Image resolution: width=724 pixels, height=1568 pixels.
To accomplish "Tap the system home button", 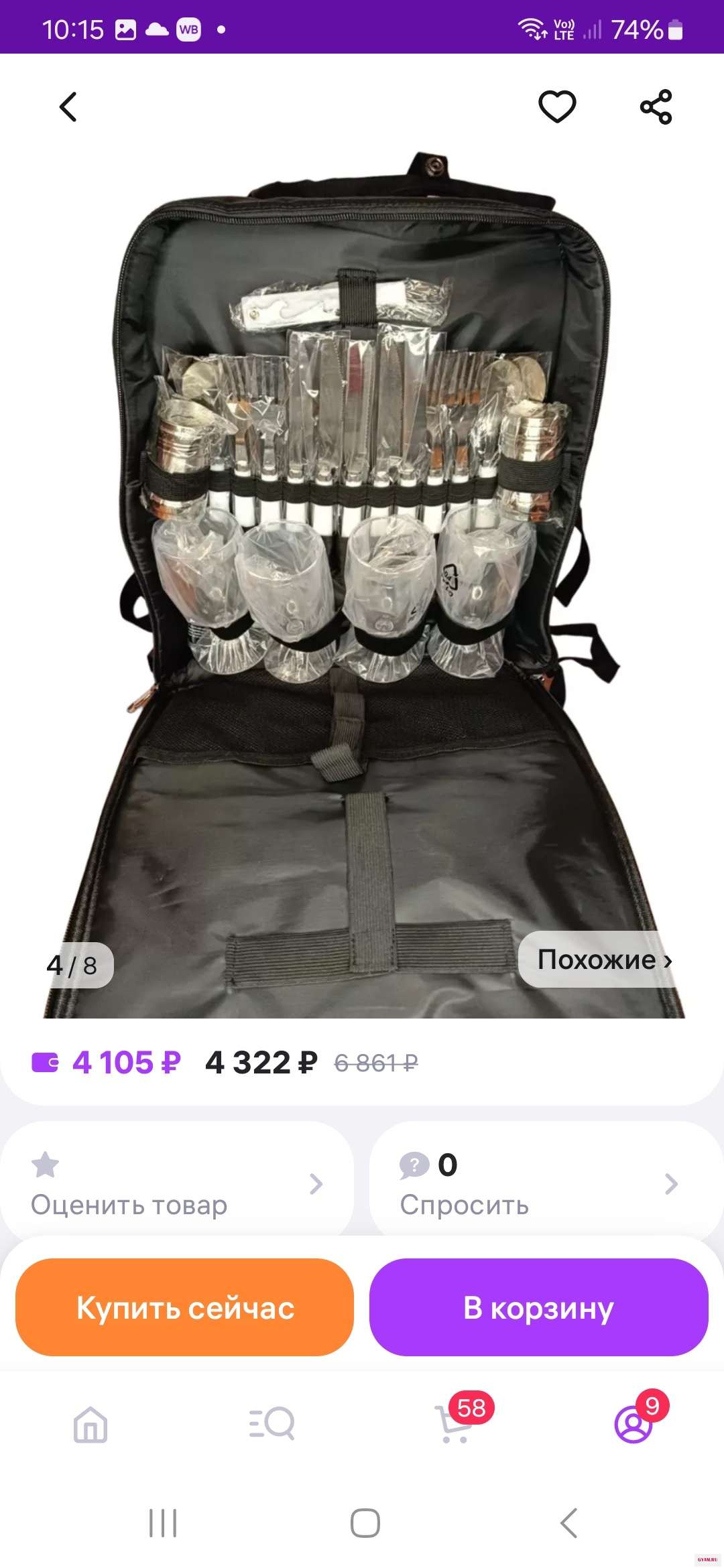I will 365,1524.
